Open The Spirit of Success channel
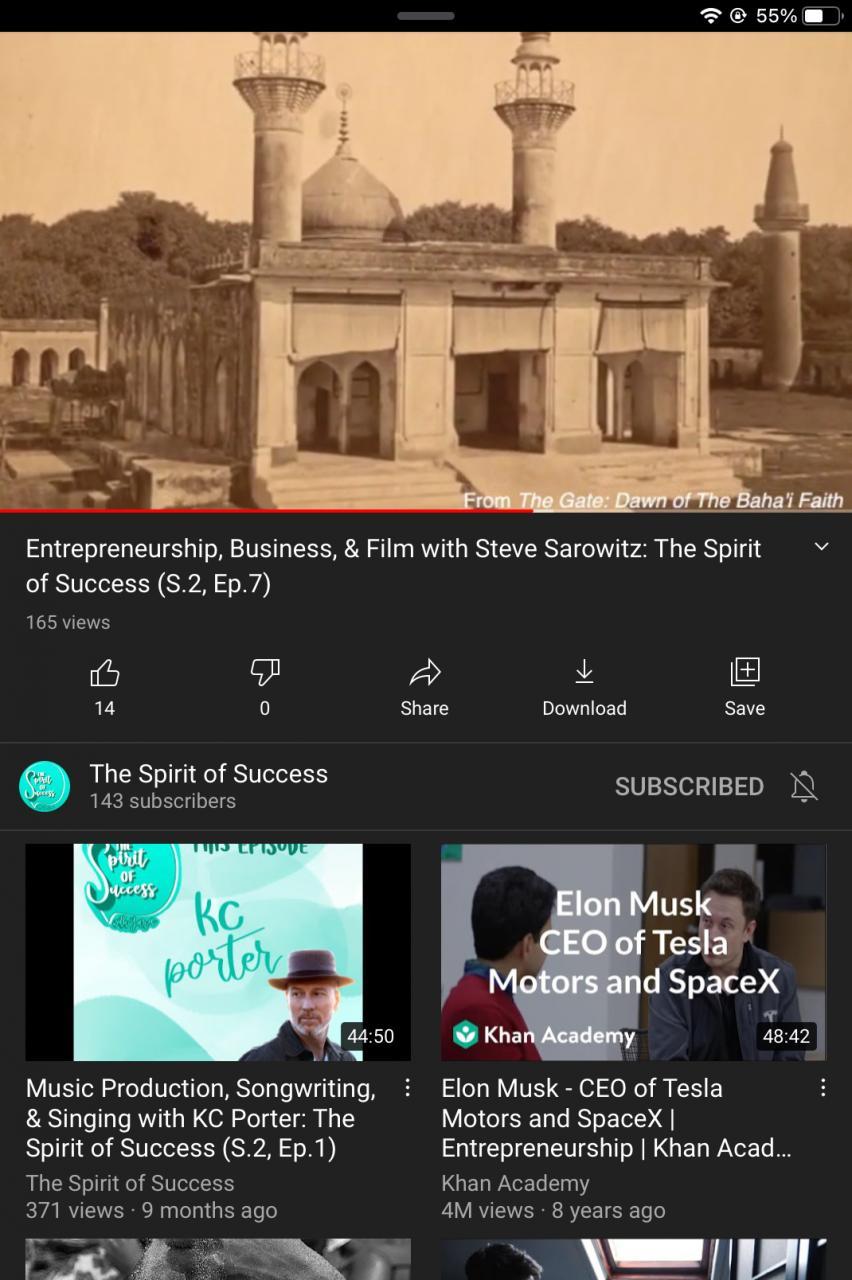Viewport: 852px width, 1280px height. (208, 786)
